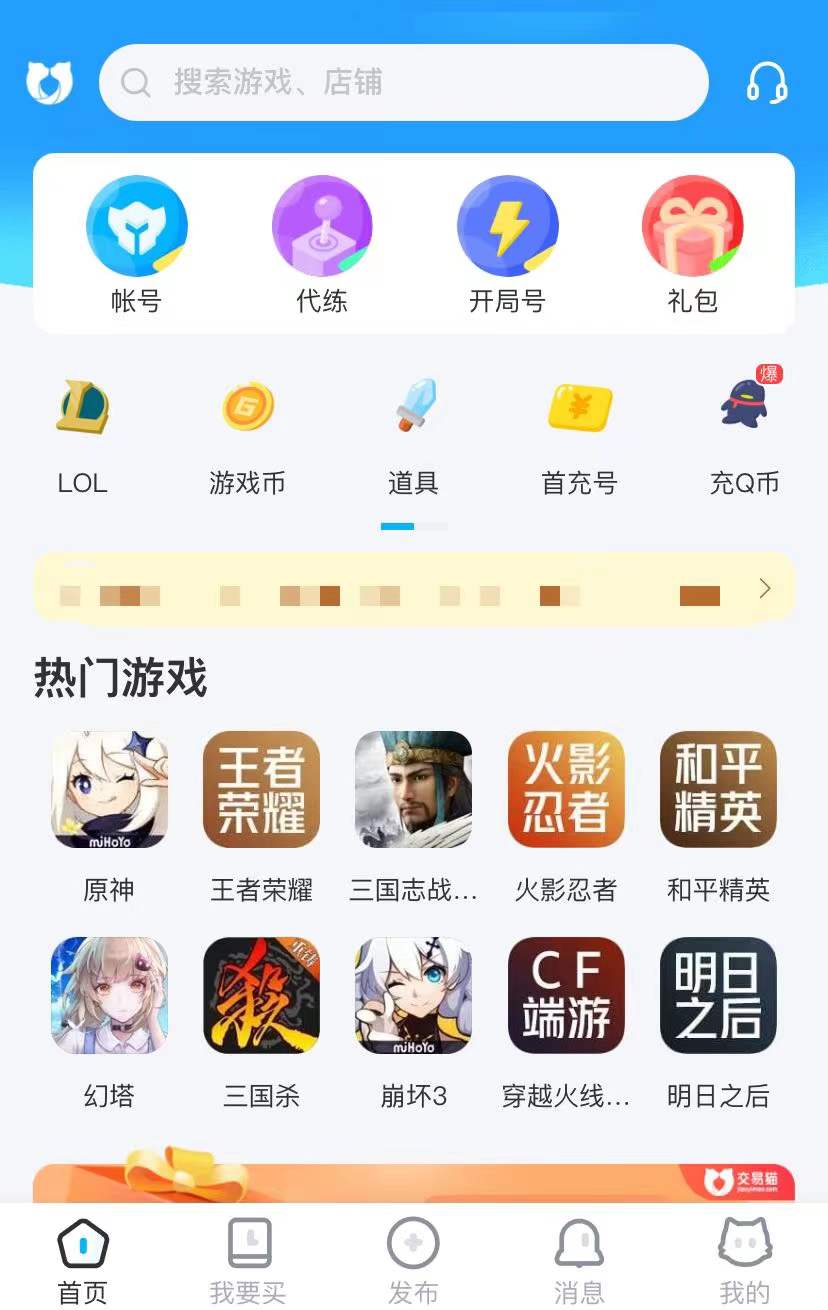828x1310 pixels.
Task: Open the game and store search box
Action: [x=403, y=82]
